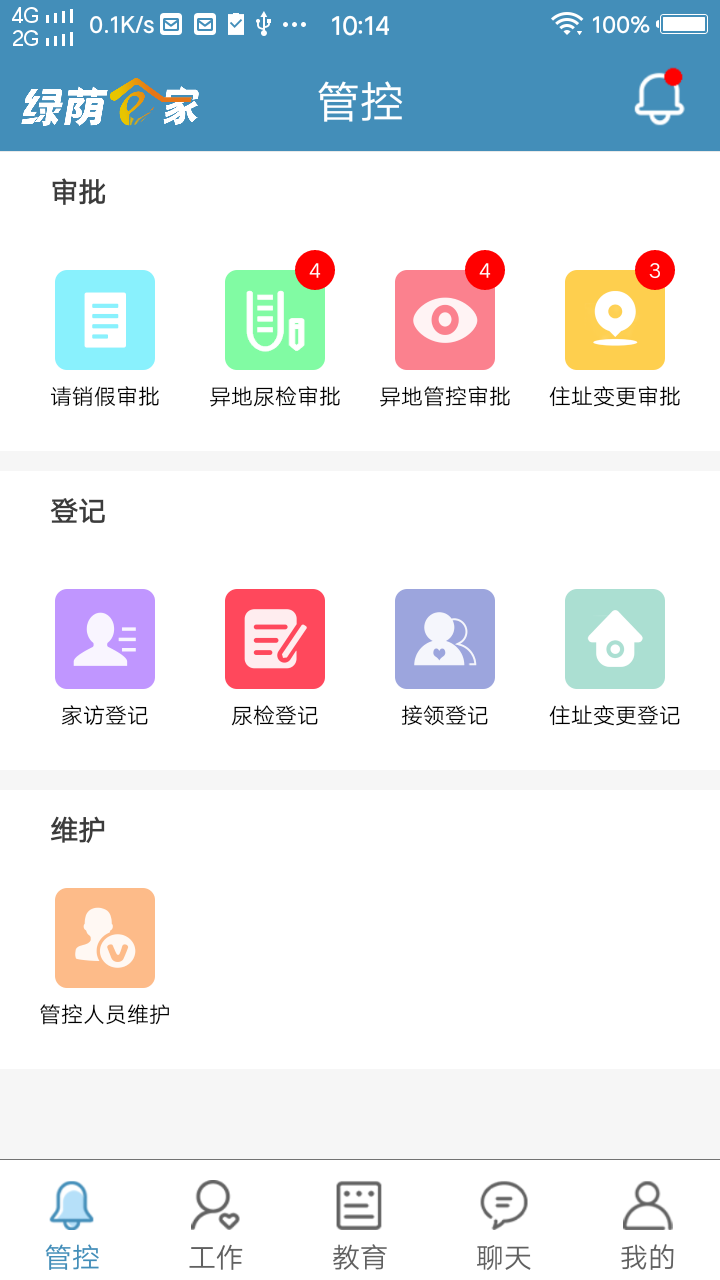Tap the 尿检登记 text label
This screenshot has height=1280, width=720.
click(x=274, y=715)
